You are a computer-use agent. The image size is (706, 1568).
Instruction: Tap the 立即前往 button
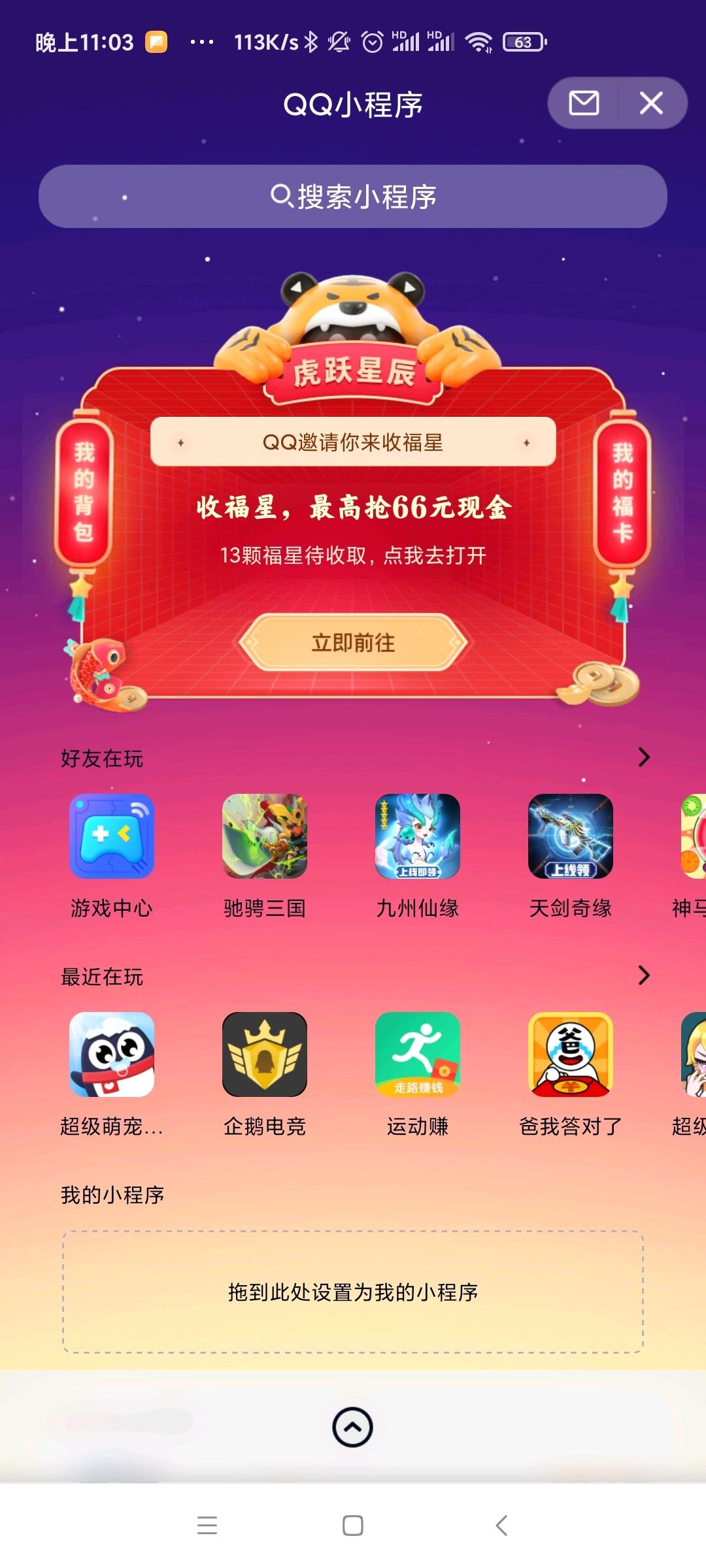click(x=353, y=643)
